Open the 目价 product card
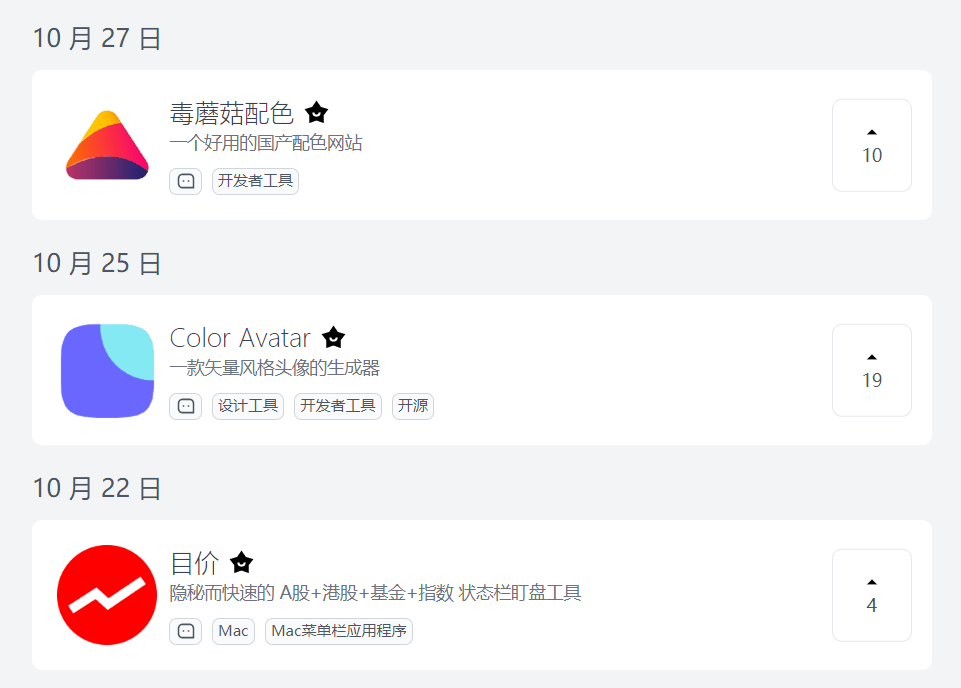Image resolution: width=961 pixels, height=688 pixels. (194, 563)
